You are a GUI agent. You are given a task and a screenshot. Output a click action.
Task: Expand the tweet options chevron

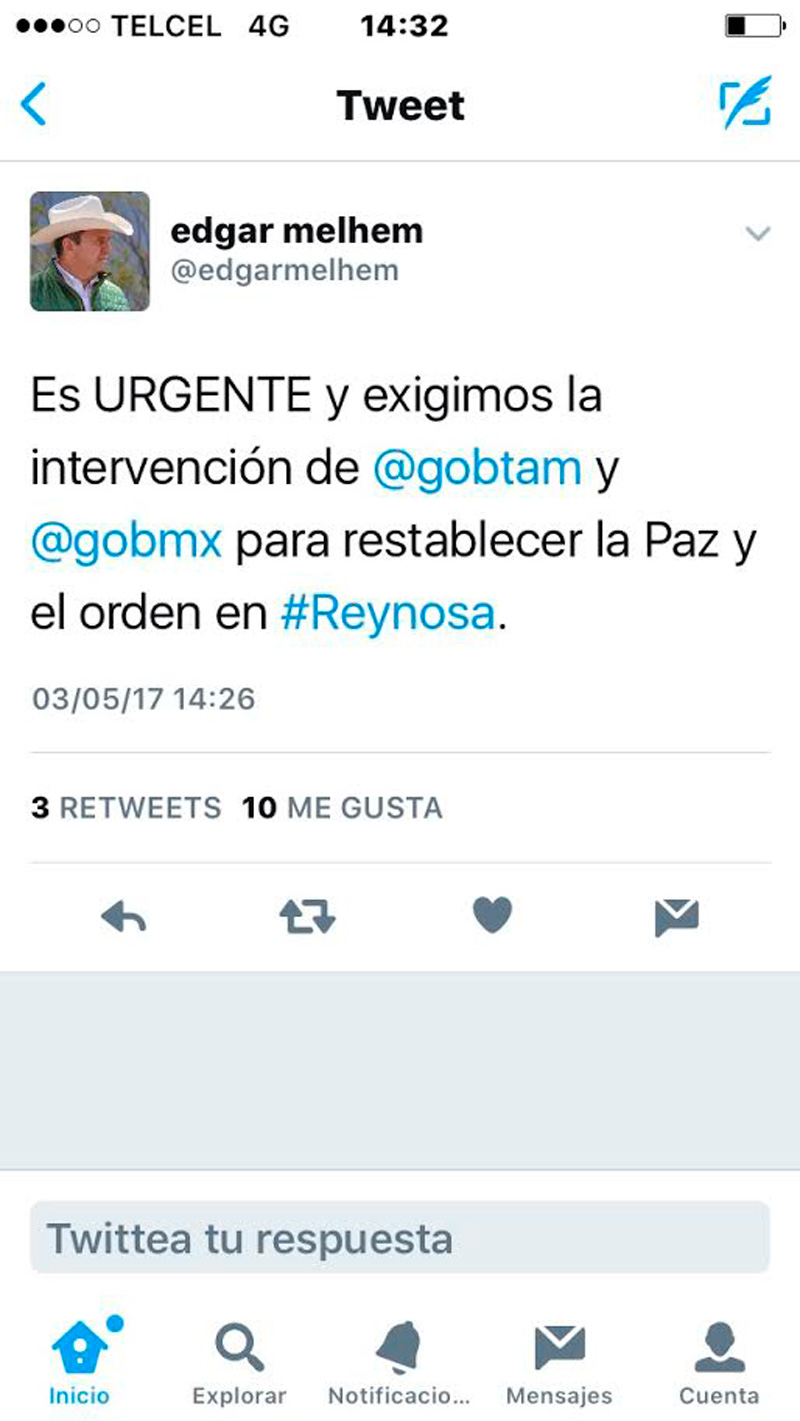pos(758,235)
